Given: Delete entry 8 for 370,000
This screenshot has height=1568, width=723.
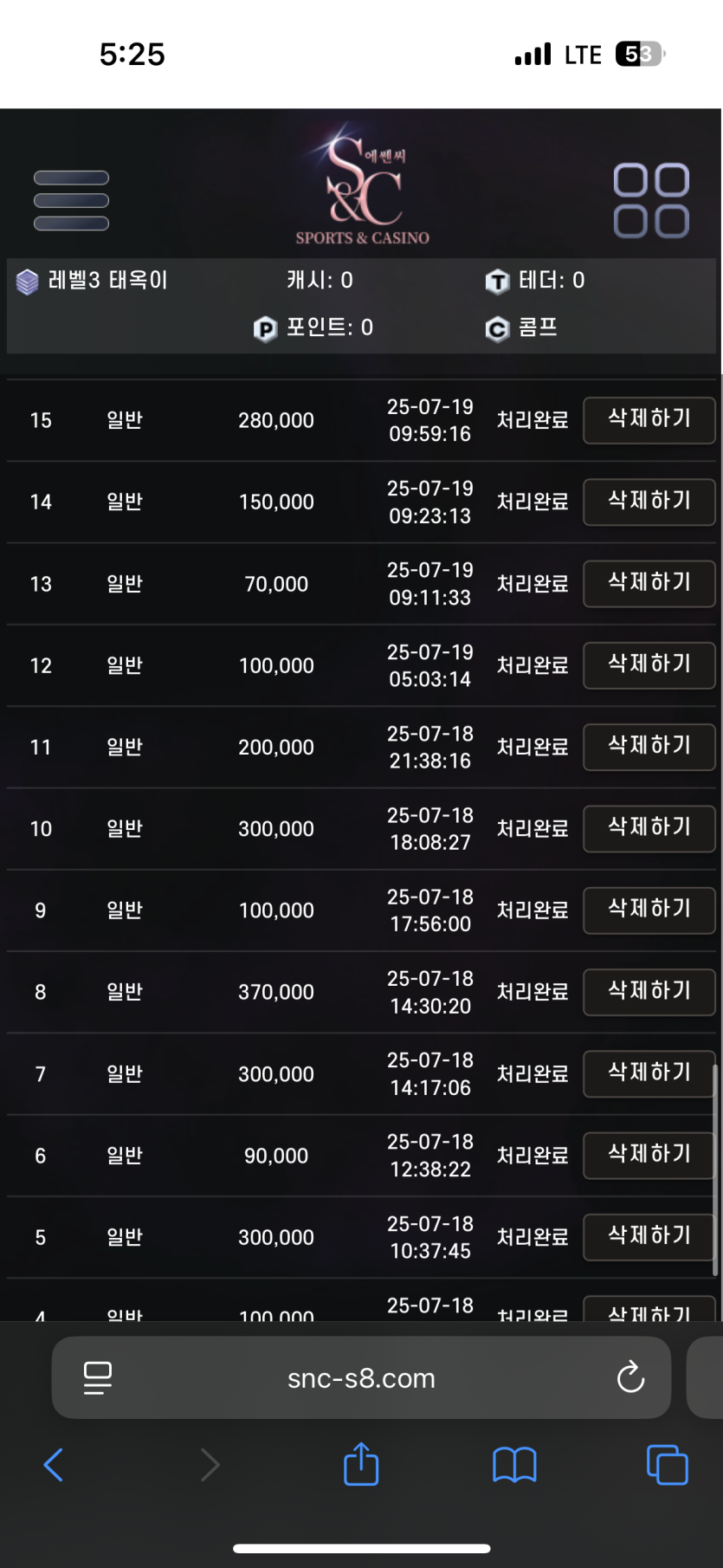Looking at the screenshot, I should (649, 992).
